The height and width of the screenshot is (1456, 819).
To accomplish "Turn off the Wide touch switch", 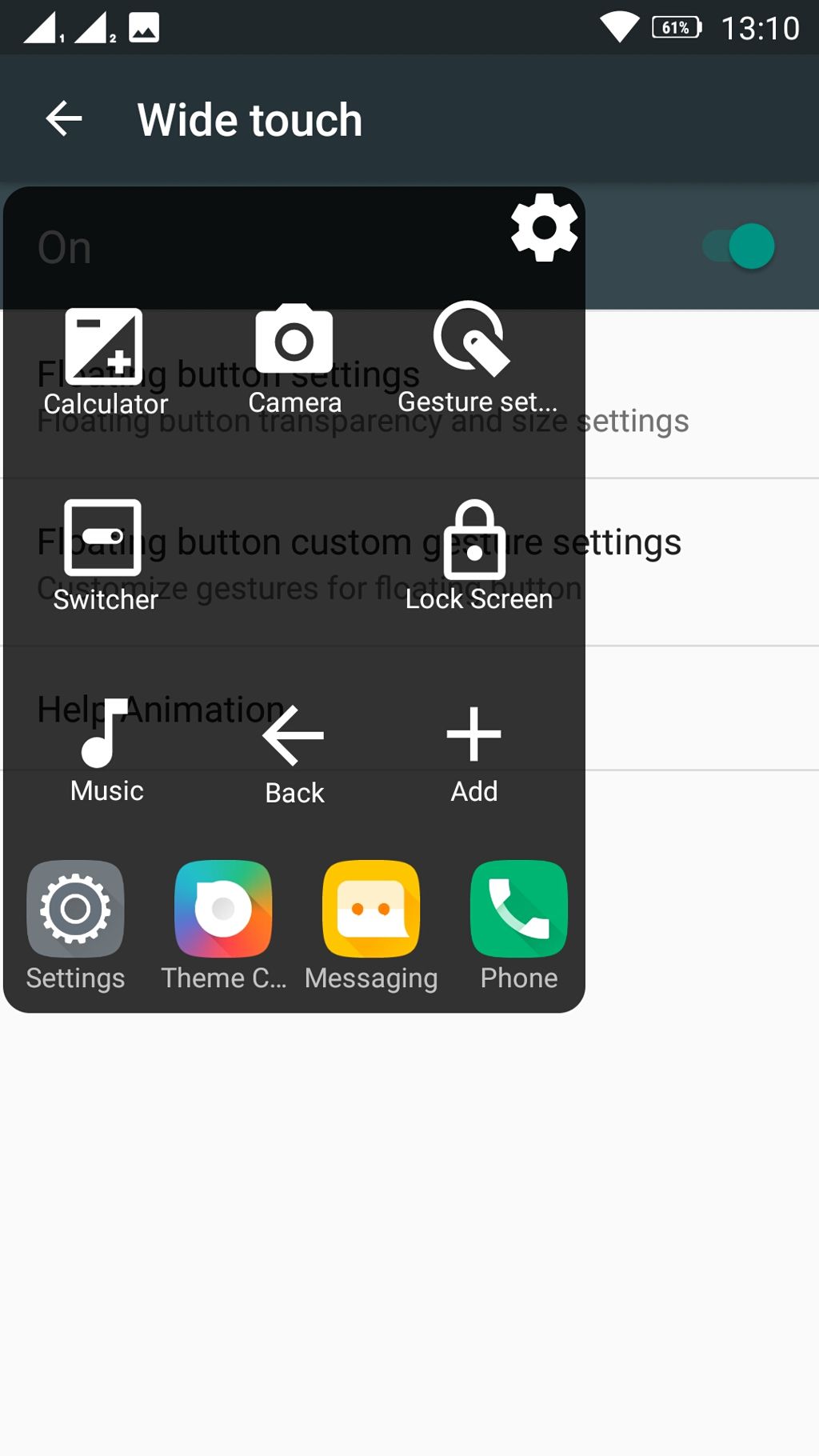I will point(740,246).
